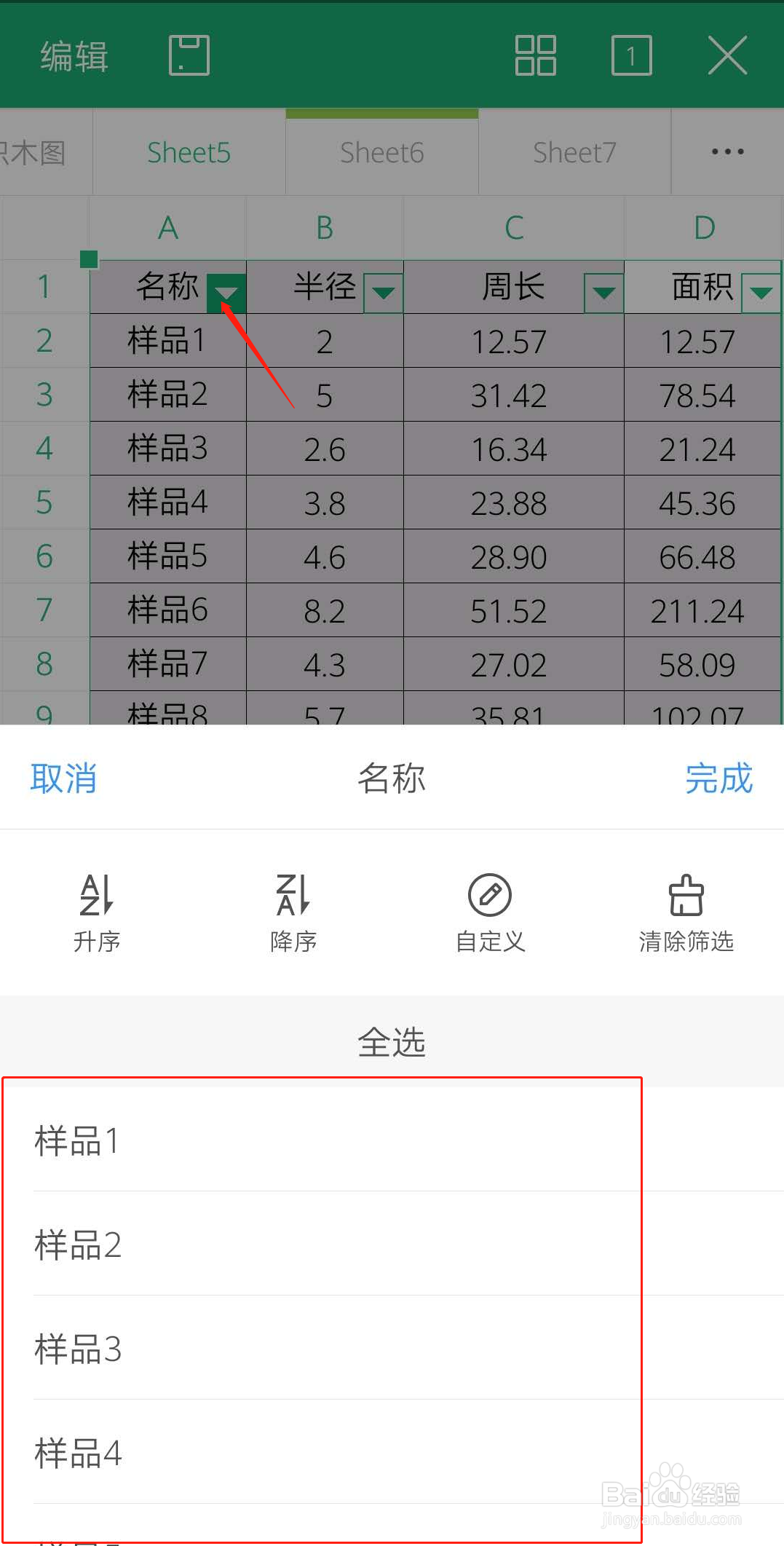
Task: Toggle 全选 to select all filter items
Action: [x=392, y=1043]
